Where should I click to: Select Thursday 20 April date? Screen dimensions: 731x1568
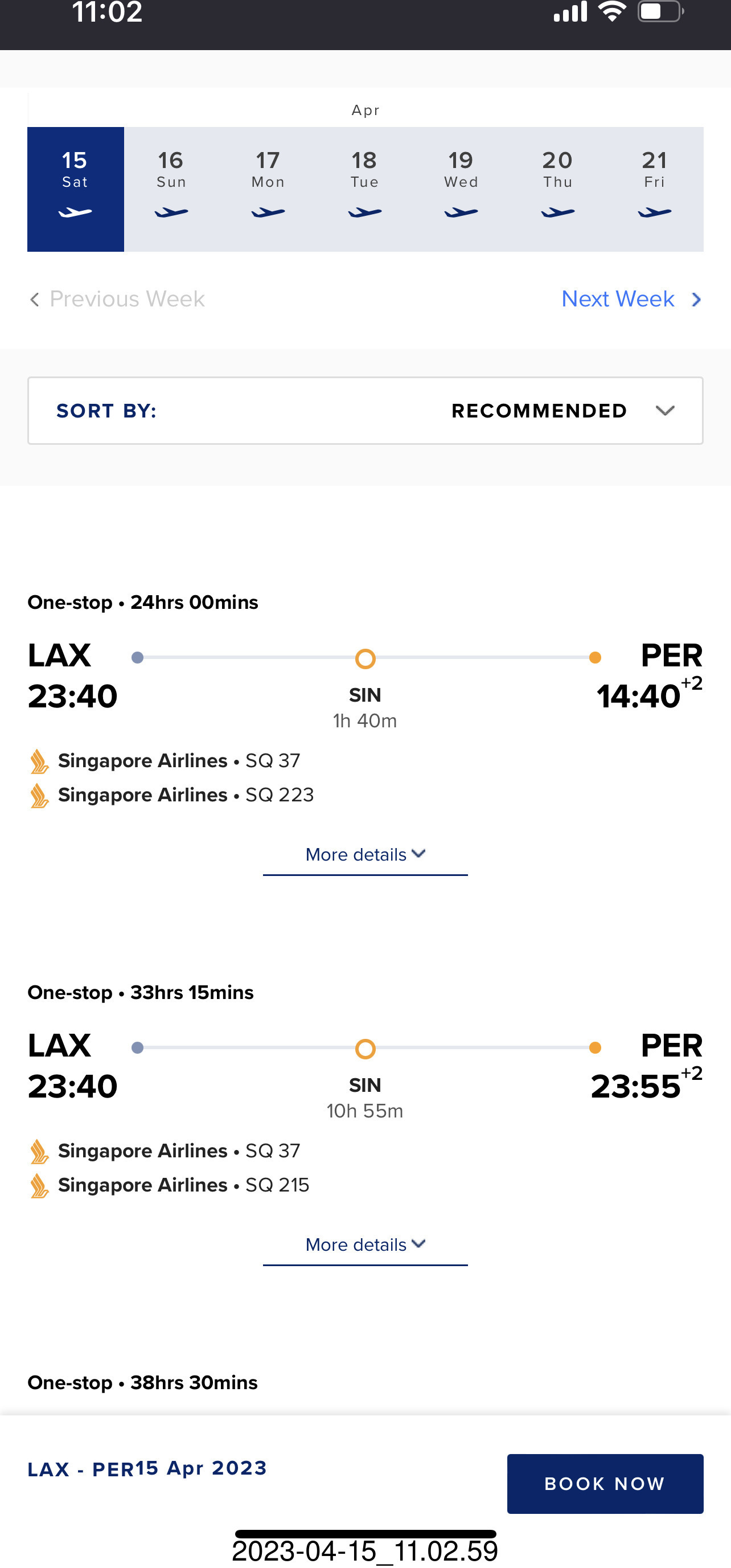tap(557, 189)
